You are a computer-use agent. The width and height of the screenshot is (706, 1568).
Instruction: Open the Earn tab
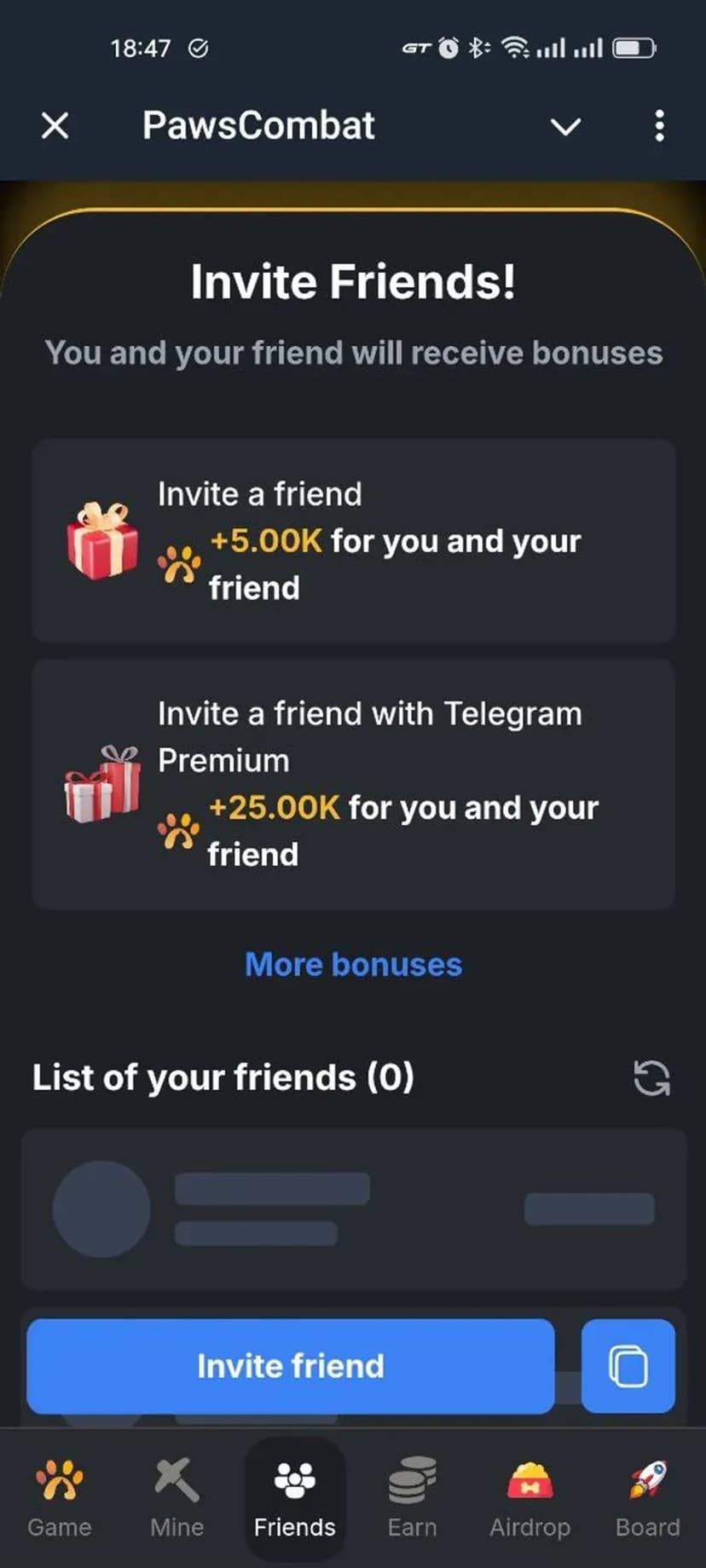[412, 1497]
